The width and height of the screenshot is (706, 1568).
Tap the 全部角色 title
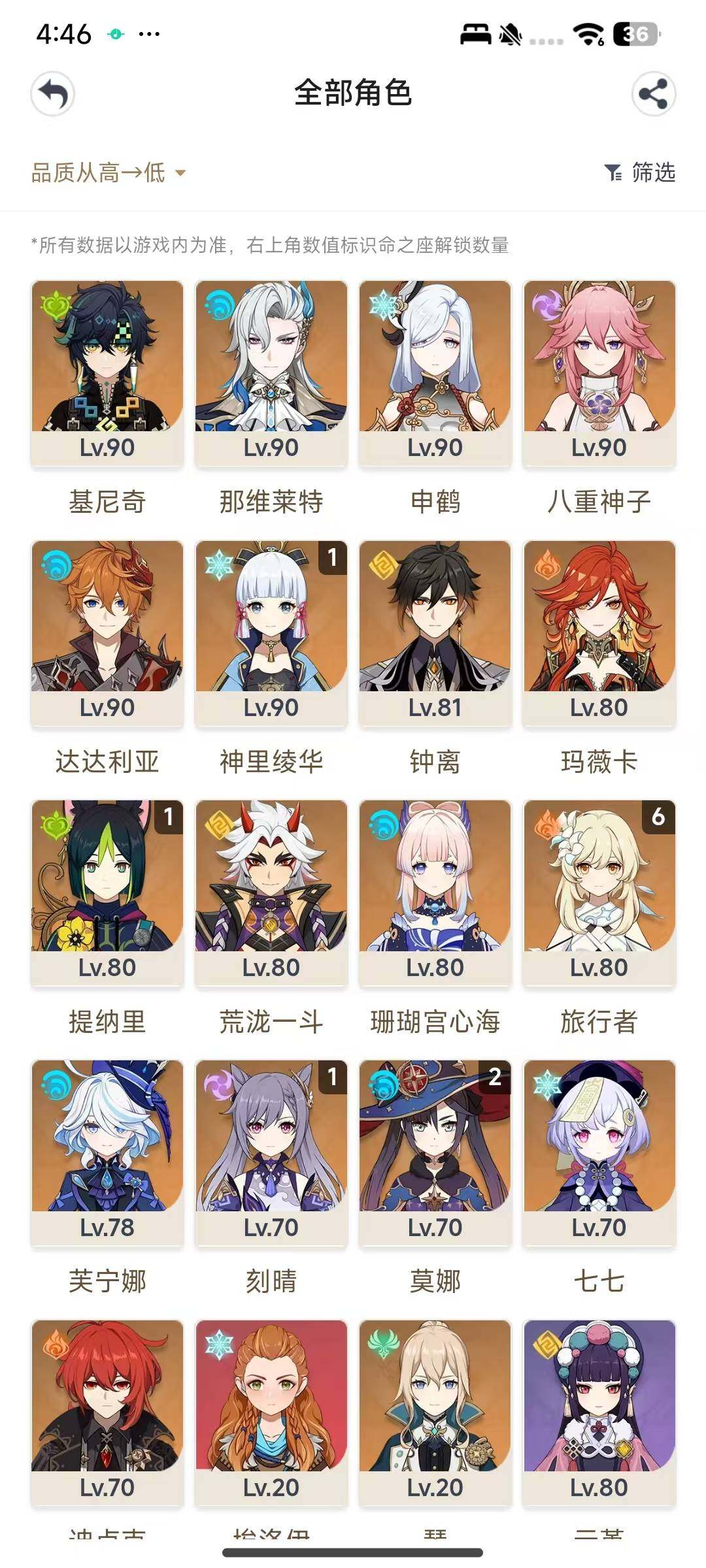(353, 94)
